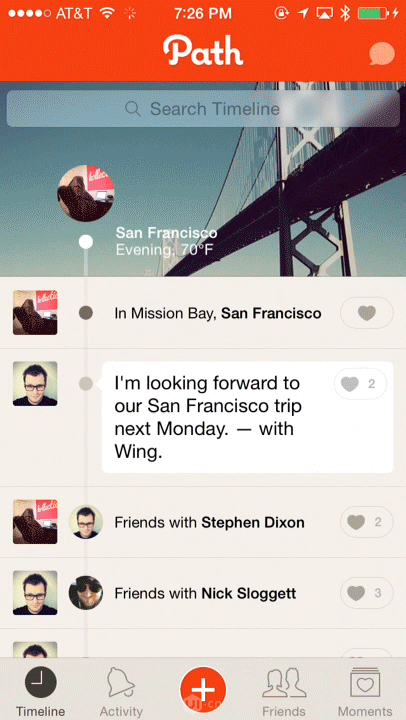Open the messages chat bubble icon
Image resolution: width=406 pixels, height=720 pixels.
(x=382, y=54)
